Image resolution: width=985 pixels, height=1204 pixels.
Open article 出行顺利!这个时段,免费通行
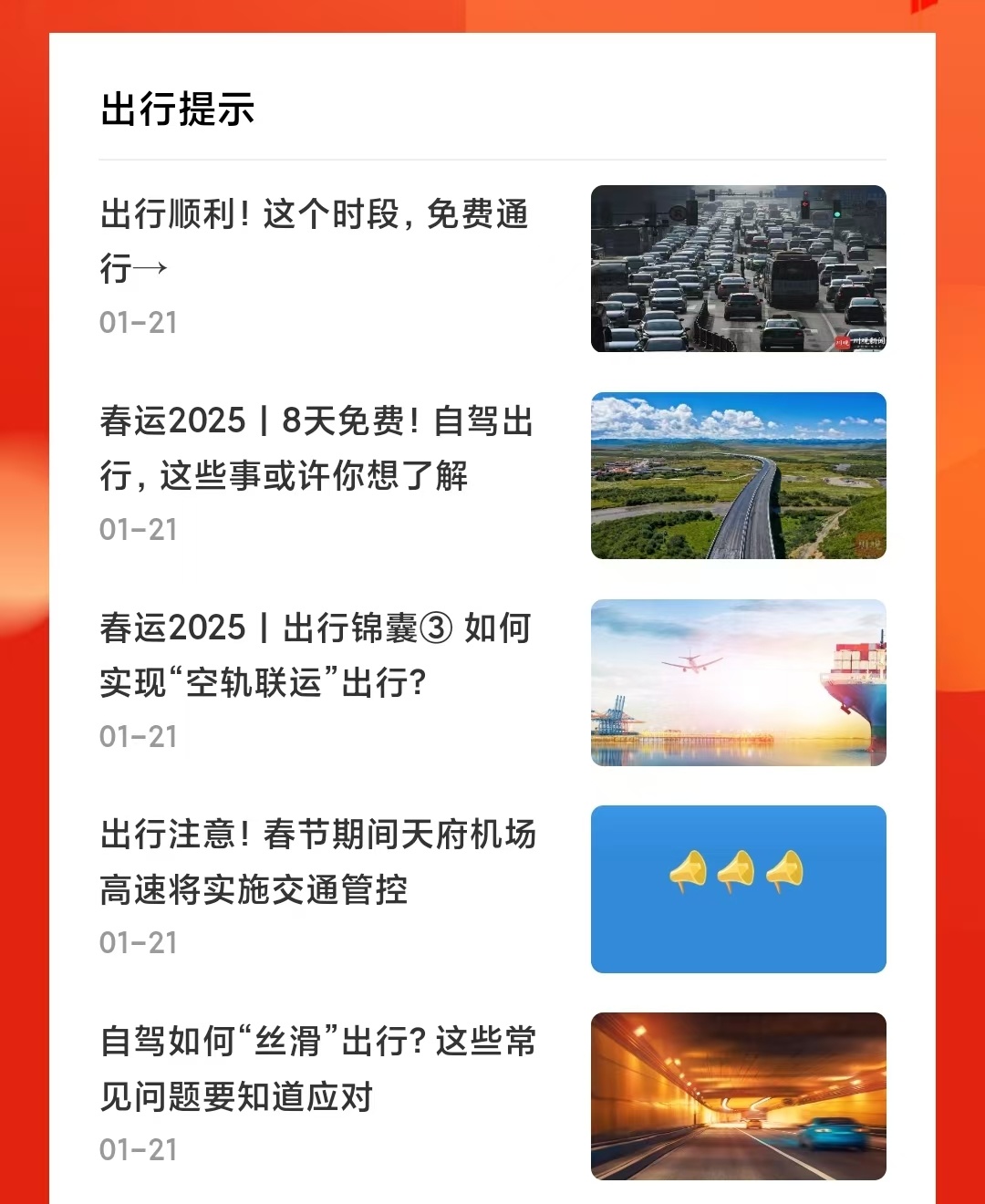pos(315,241)
